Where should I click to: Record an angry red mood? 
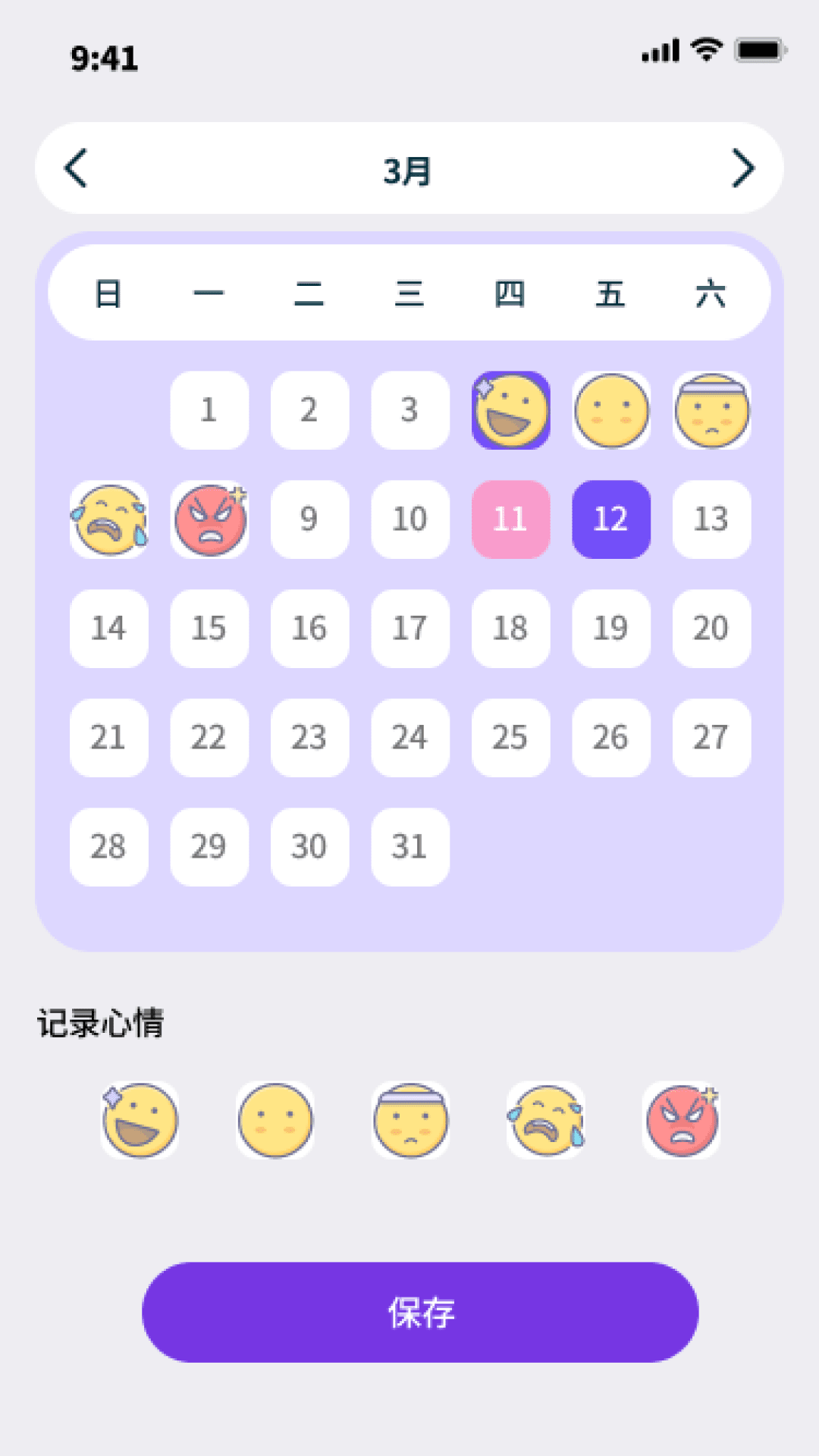pos(681,1120)
